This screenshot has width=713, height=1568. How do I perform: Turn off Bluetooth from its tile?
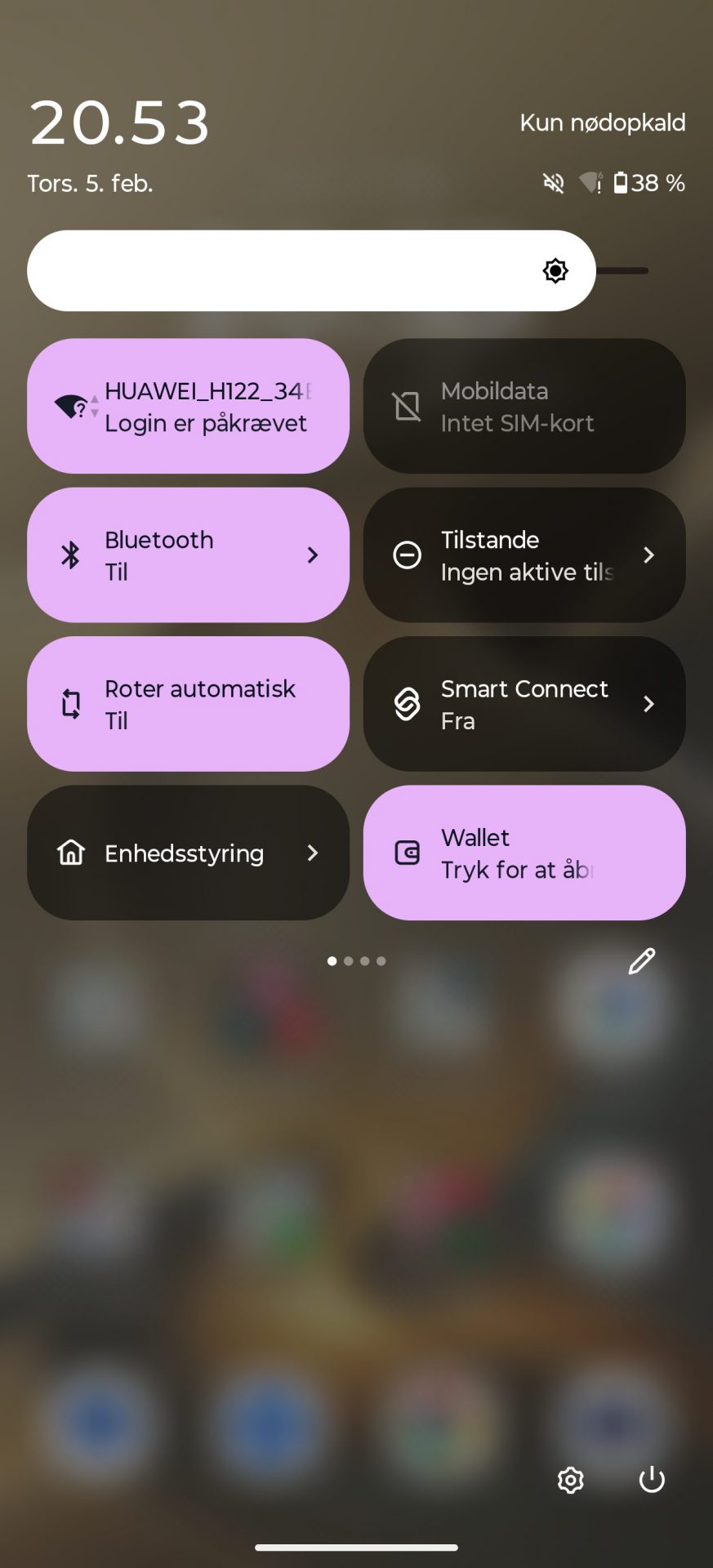[72, 555]
